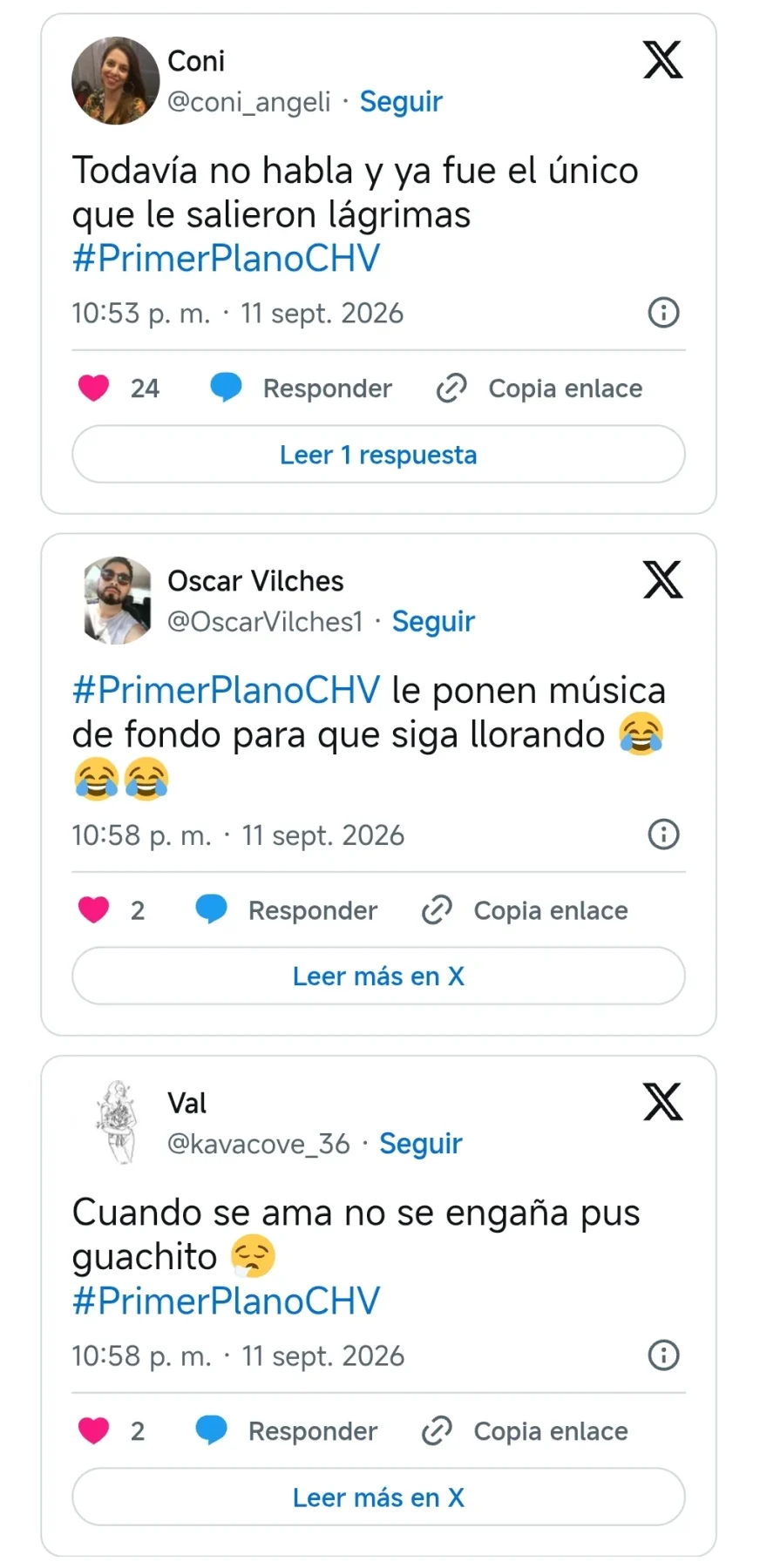
Task: Follow Oscar Vilches via Seguir
Action: pos(433,622)
